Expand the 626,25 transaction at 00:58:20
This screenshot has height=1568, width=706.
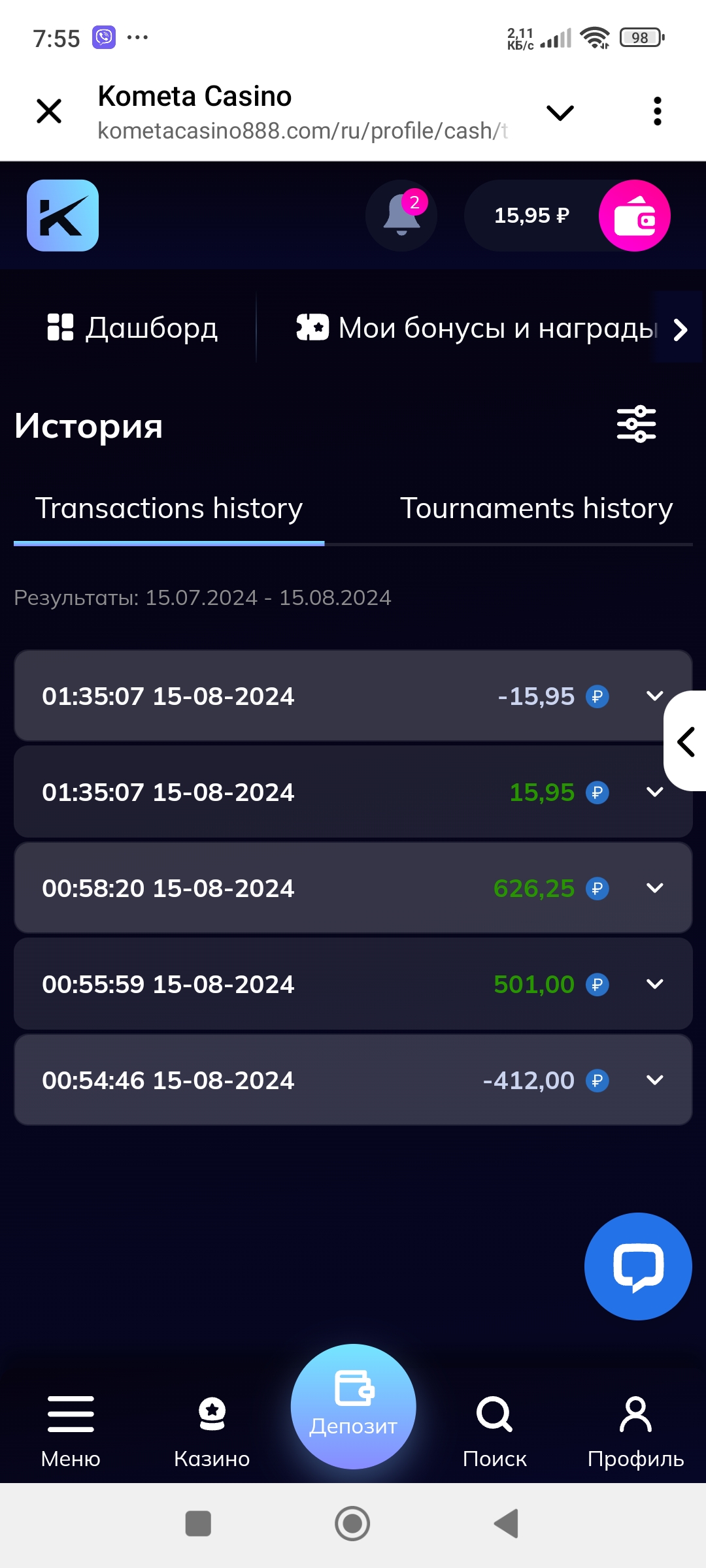click(654, 889)
